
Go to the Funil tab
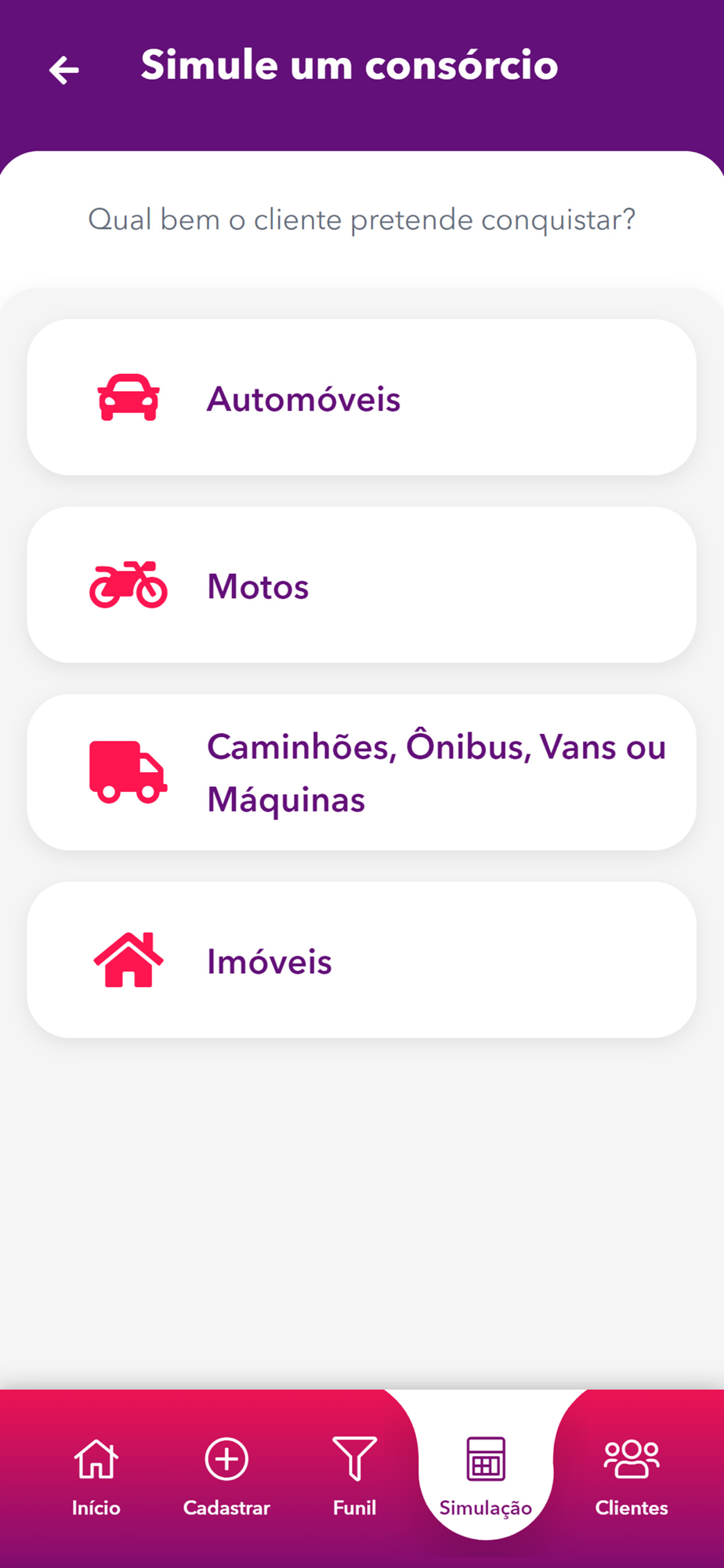(x=355, y=1475)
